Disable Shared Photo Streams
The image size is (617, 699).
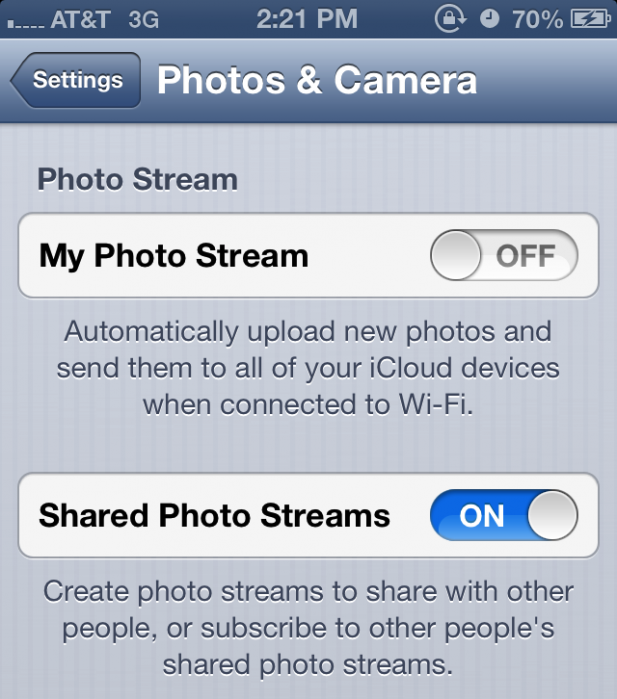coord(504,515)
